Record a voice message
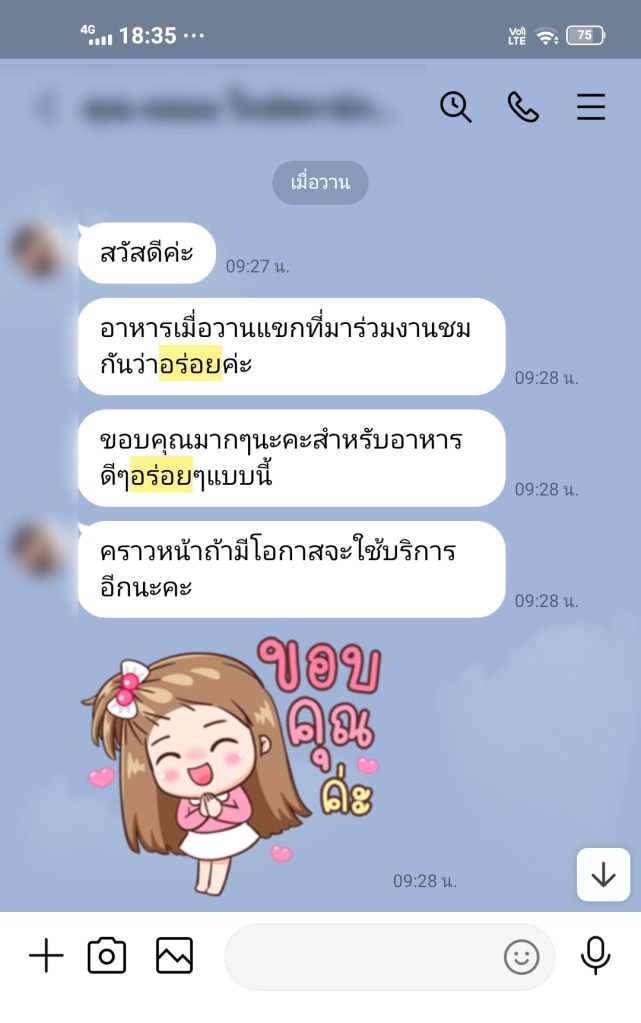Image resolution: width=641 pixels, height=1023 pixels. coord(596,957)
